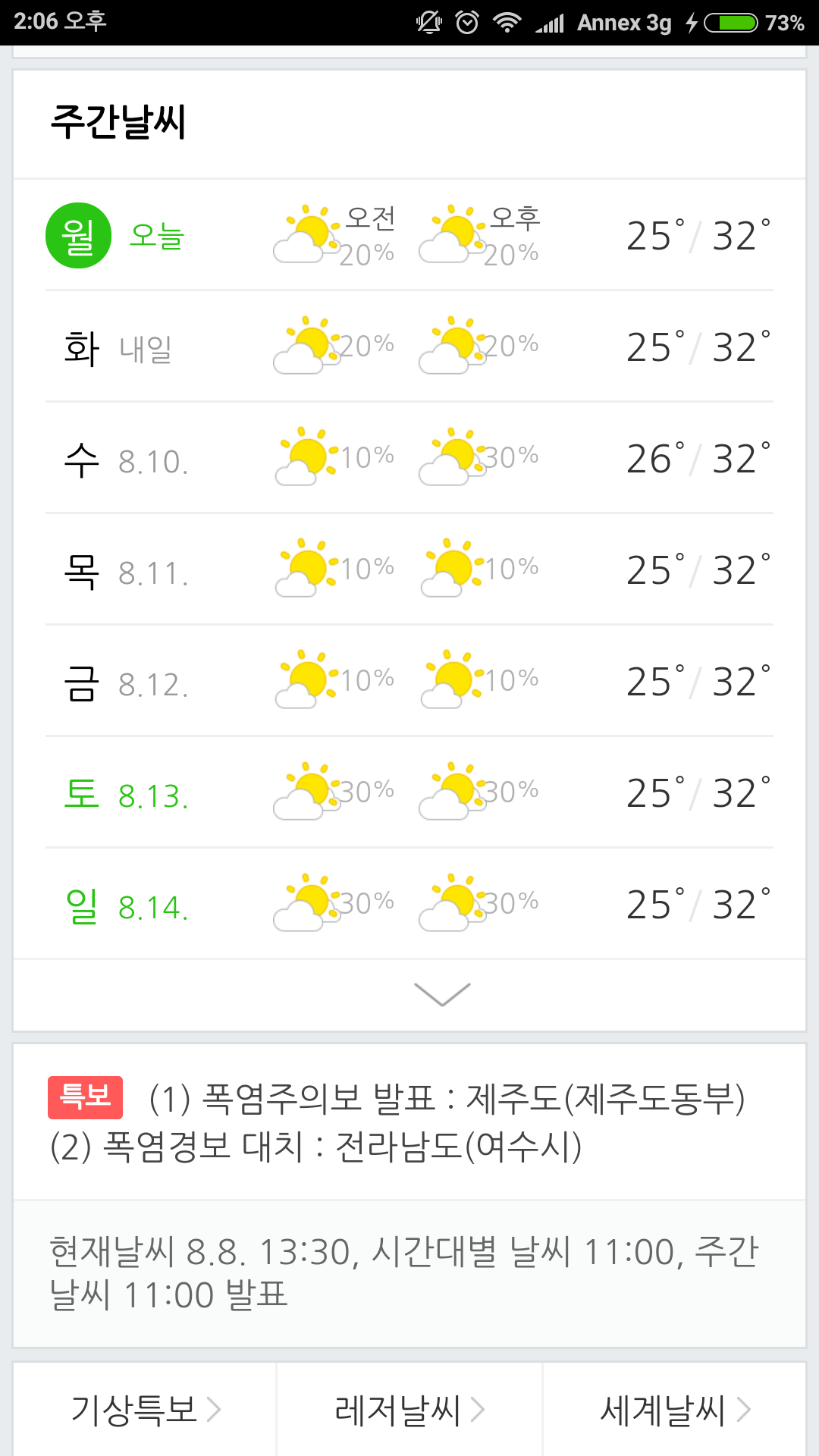Open the 세계날씨 world weather link
The width and height of the screenshot is (819, 1456).
(674, 1410)
